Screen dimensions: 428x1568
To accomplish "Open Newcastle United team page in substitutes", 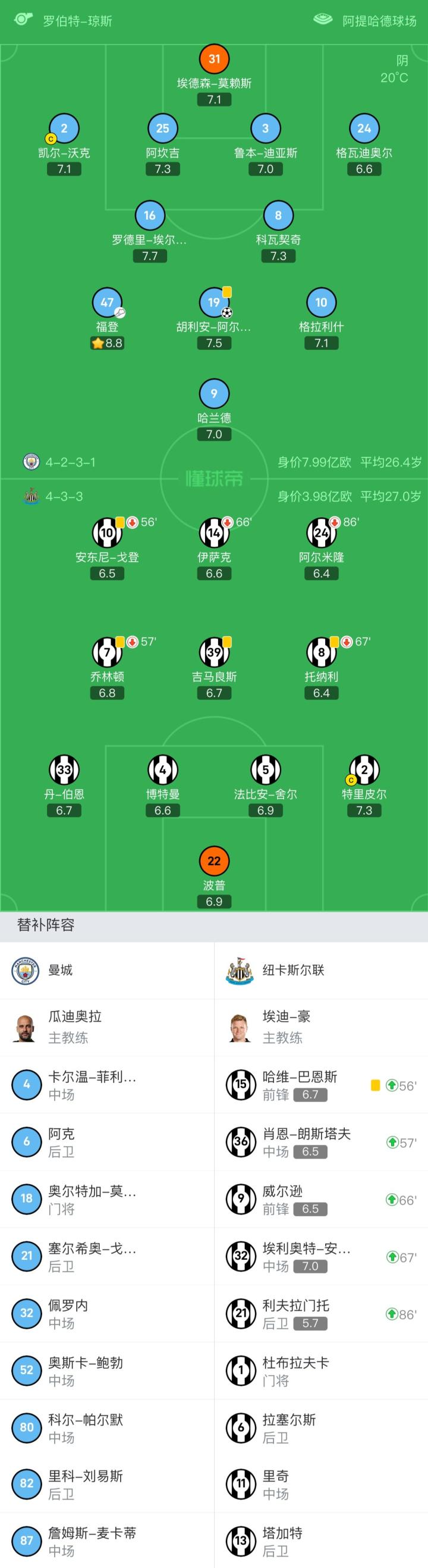I will tap(292, 971).
